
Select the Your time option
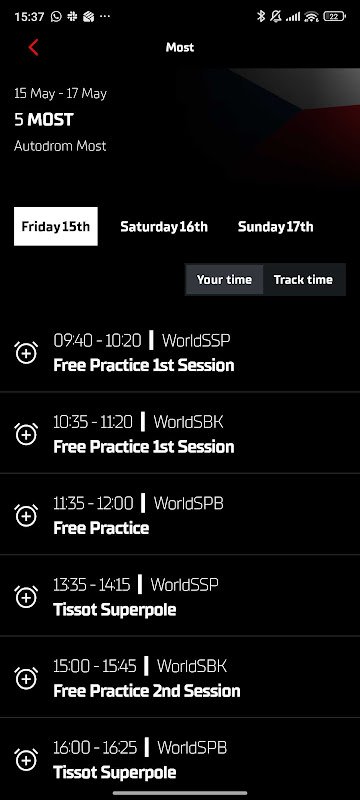pos(224,280)
